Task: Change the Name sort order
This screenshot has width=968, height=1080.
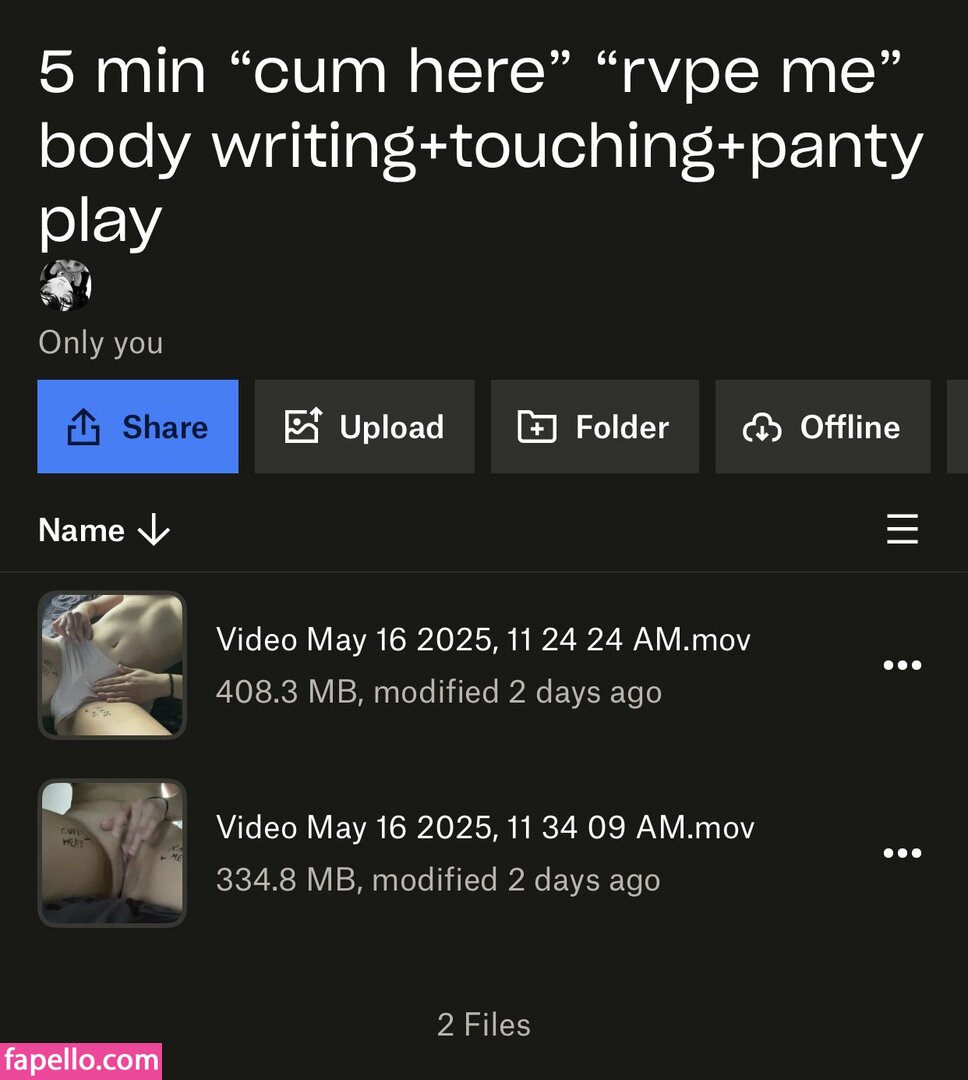Action: point(104,530)
